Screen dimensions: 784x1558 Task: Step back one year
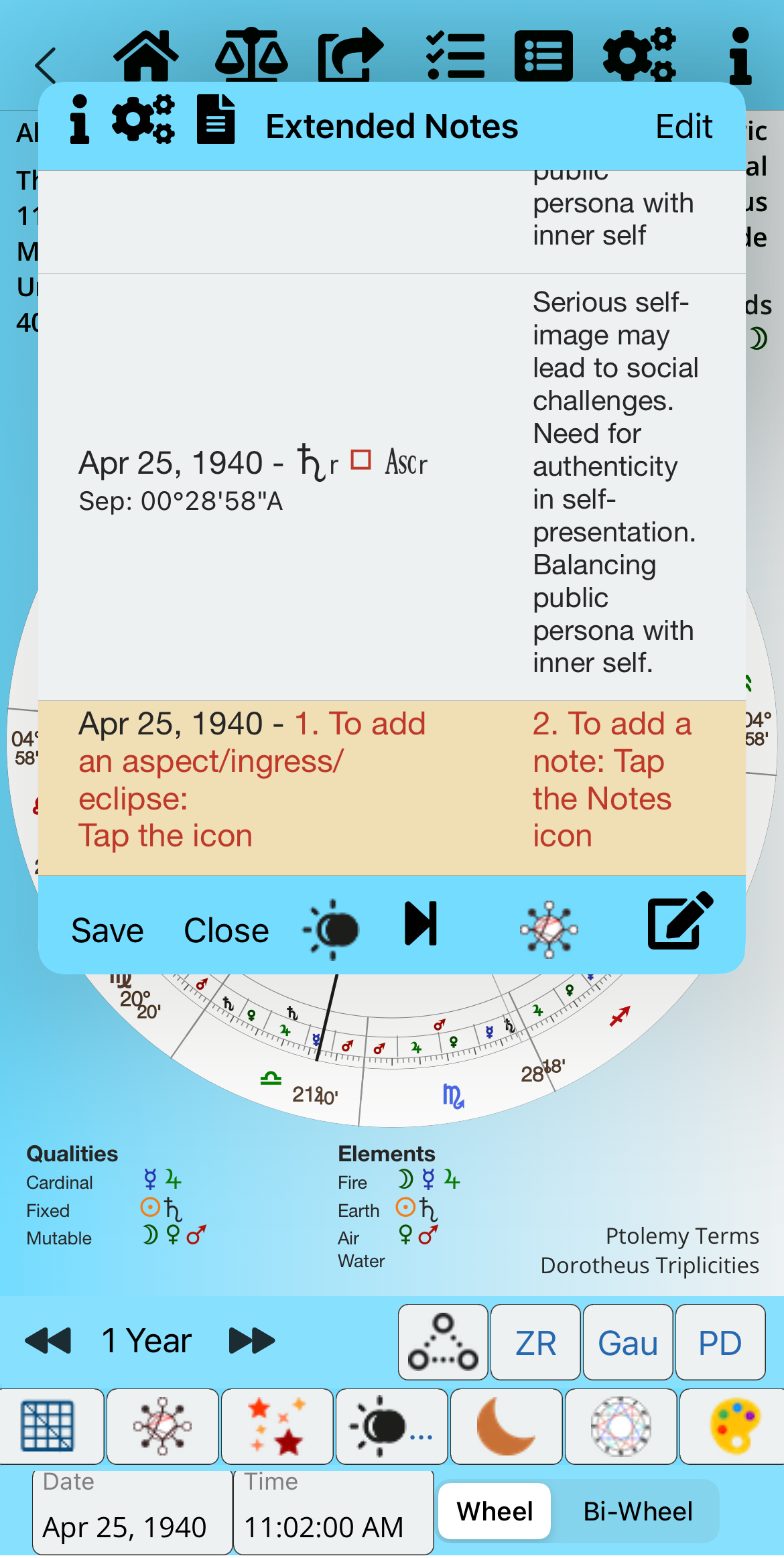point(48,1341)
